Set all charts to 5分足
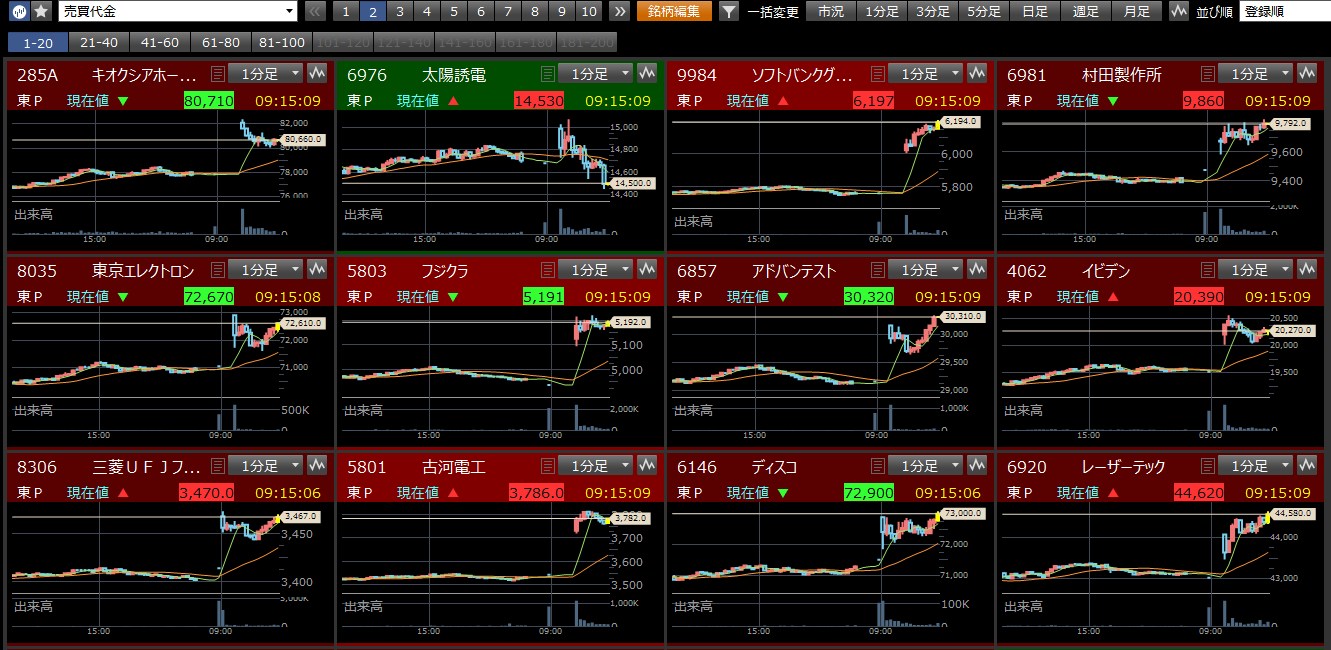This screenshot has width=1331, height=650. point(983,12)
